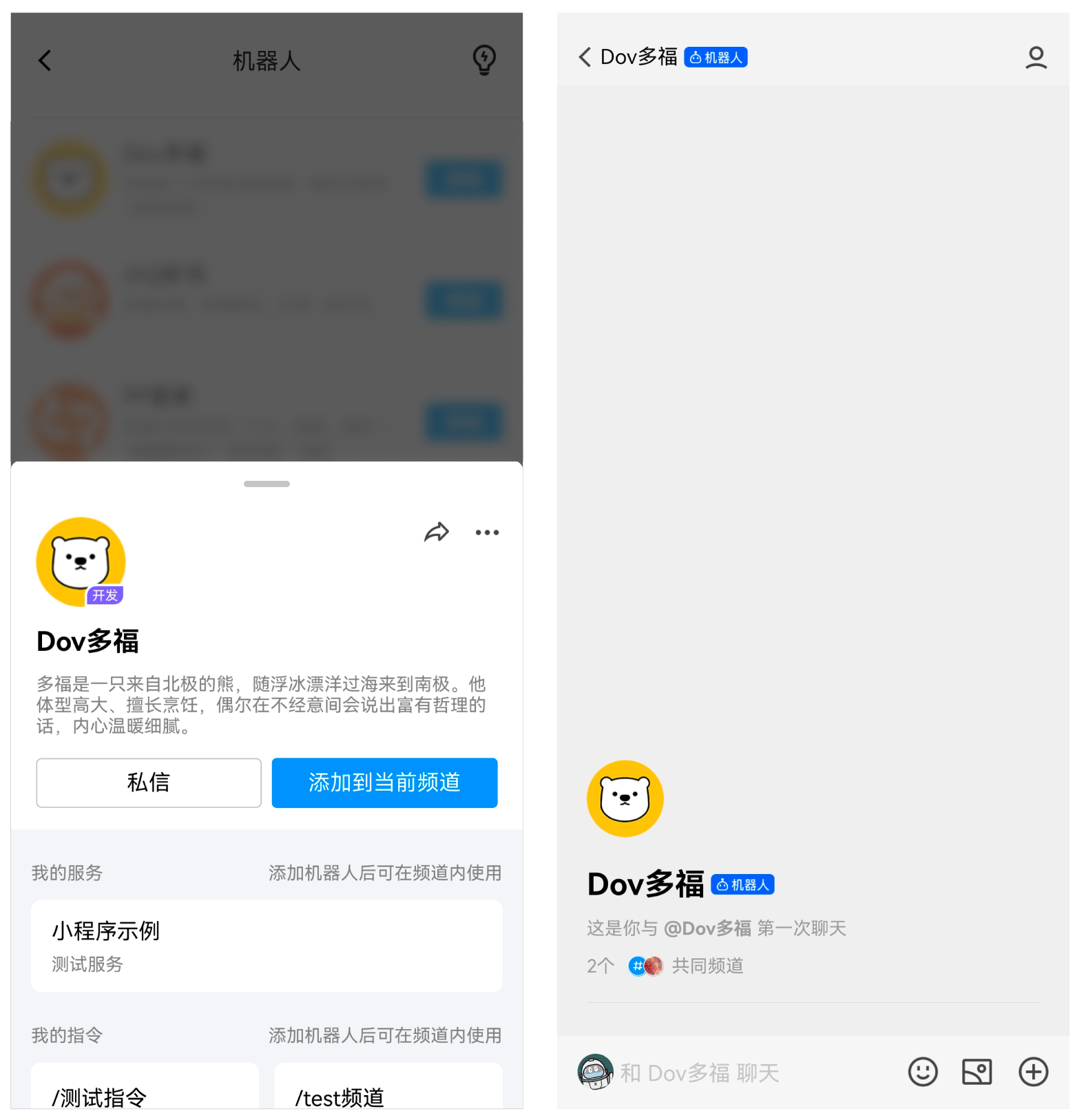Open the lightbulb tips icon on 机器人 page
Screen dimensions: 1084x1120
pos(484,60)
